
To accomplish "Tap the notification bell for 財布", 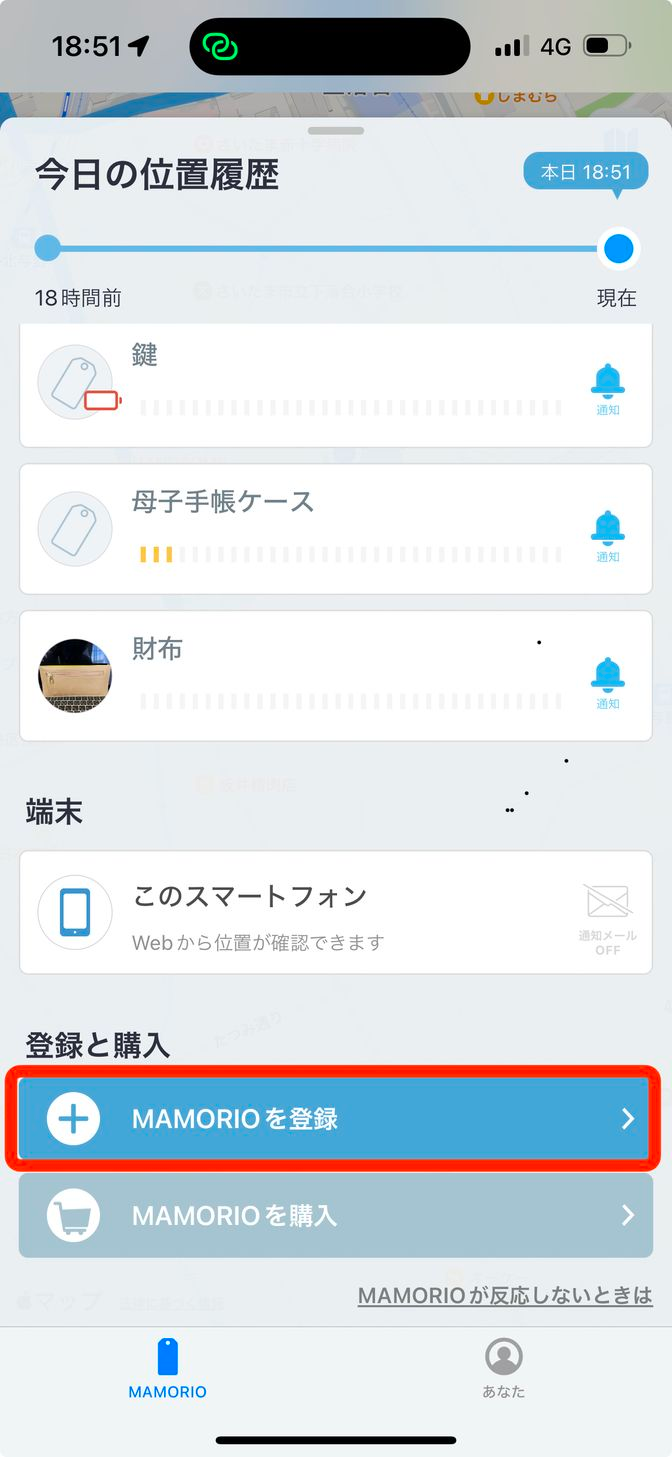I will point(607,683).
